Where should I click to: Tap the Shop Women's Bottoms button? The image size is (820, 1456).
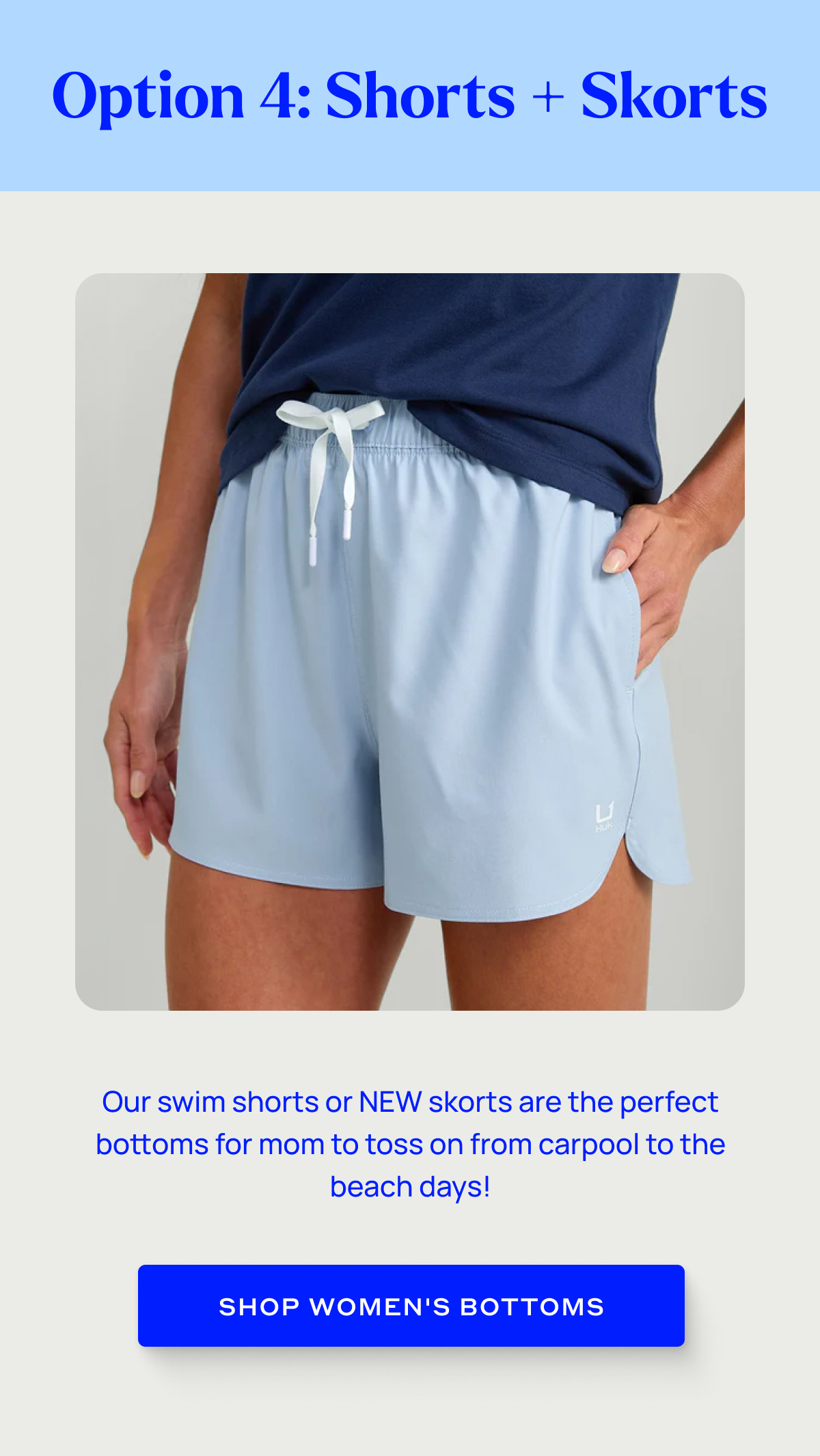(x=411, y=1305)
